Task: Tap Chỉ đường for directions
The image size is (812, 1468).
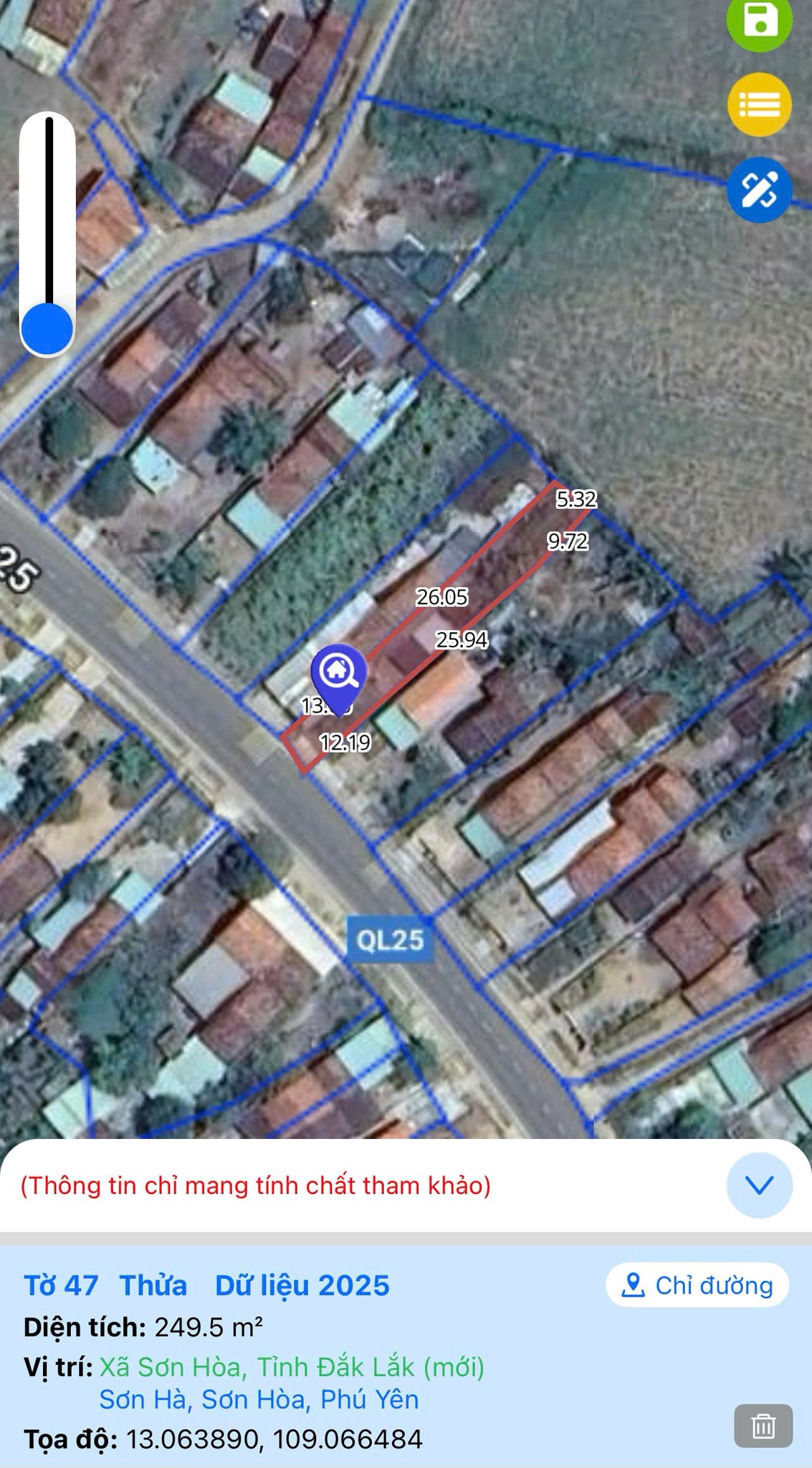Action: click(x=697, y=1285)
